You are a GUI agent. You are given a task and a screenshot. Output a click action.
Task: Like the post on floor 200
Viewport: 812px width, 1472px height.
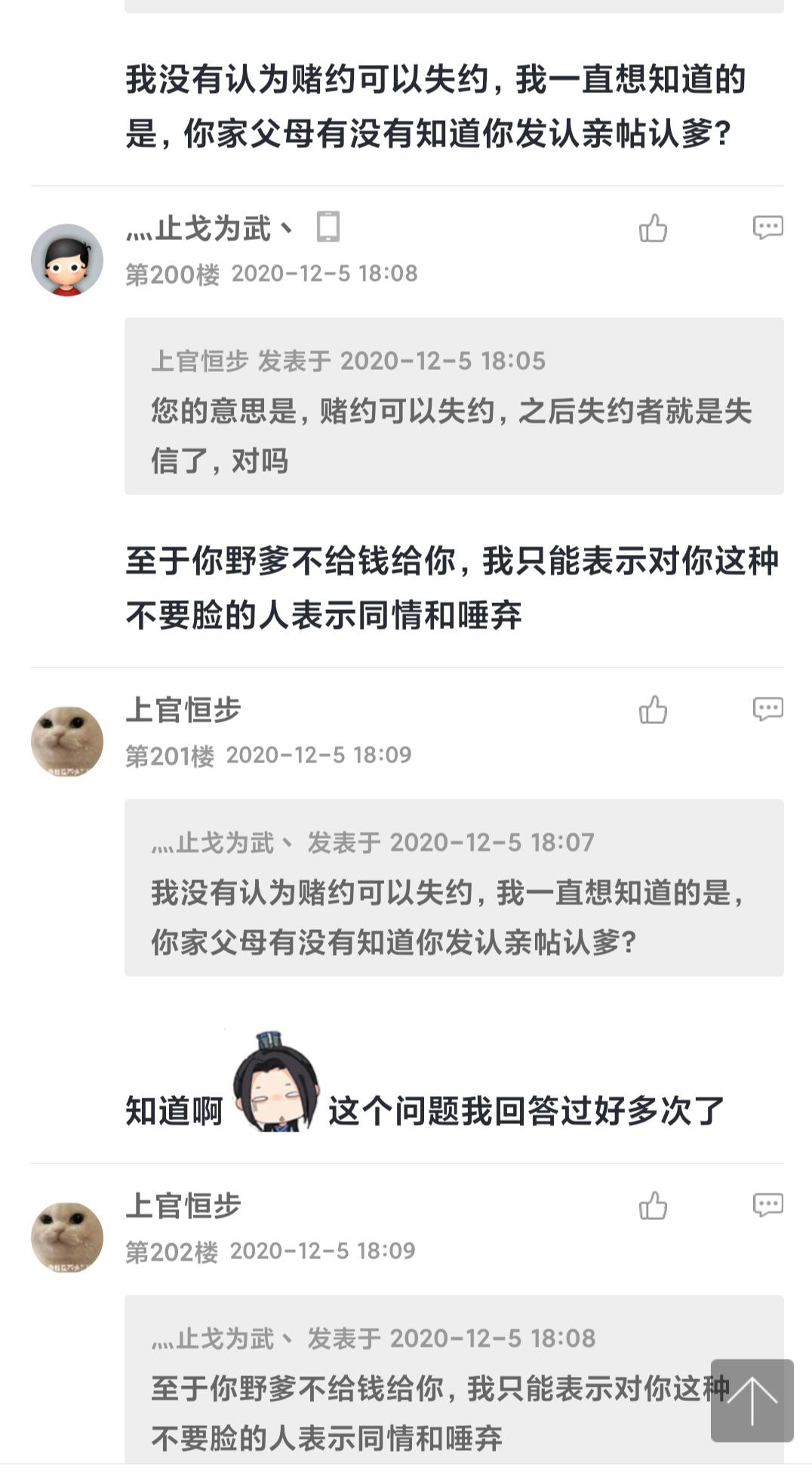pos(653,228)
